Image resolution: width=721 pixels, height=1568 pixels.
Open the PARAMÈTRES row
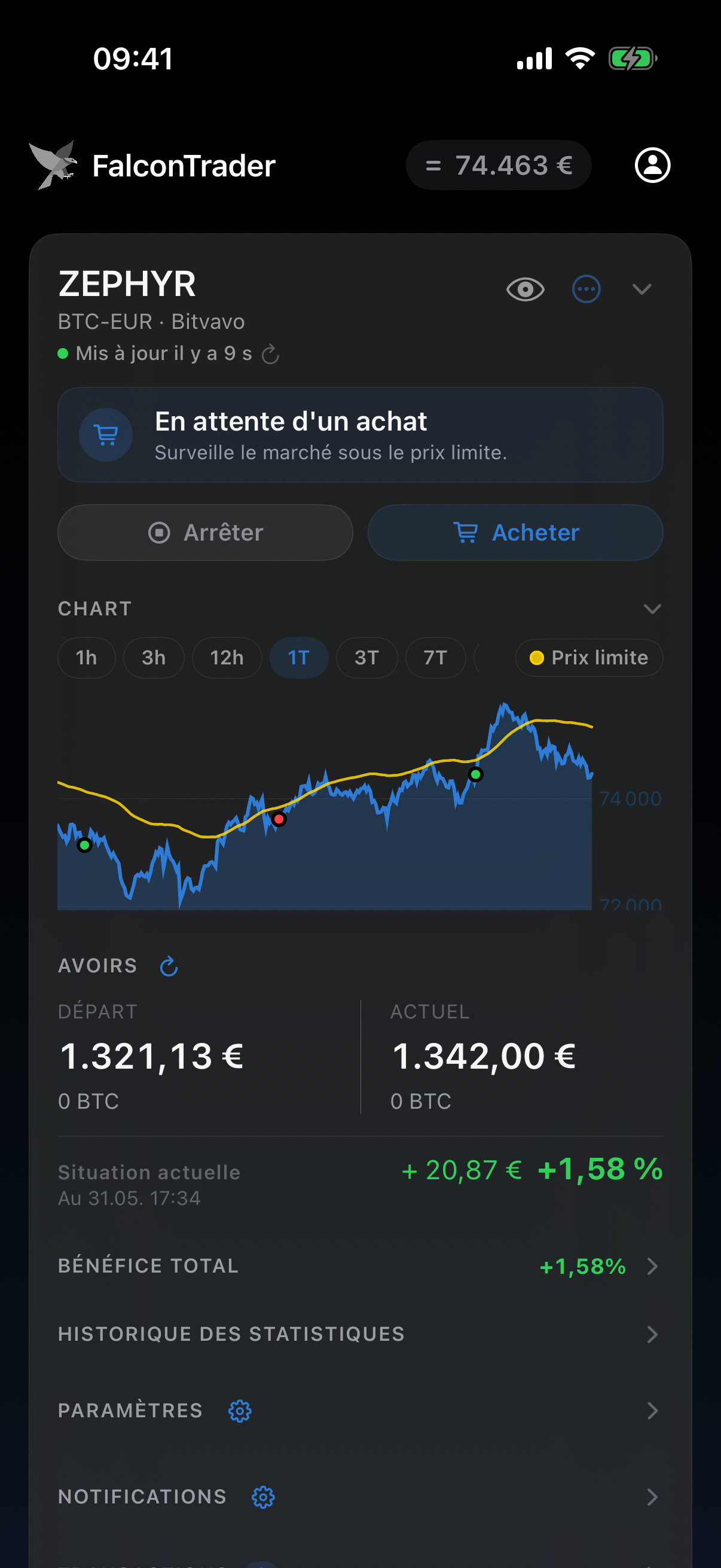tap(360, 1410)
